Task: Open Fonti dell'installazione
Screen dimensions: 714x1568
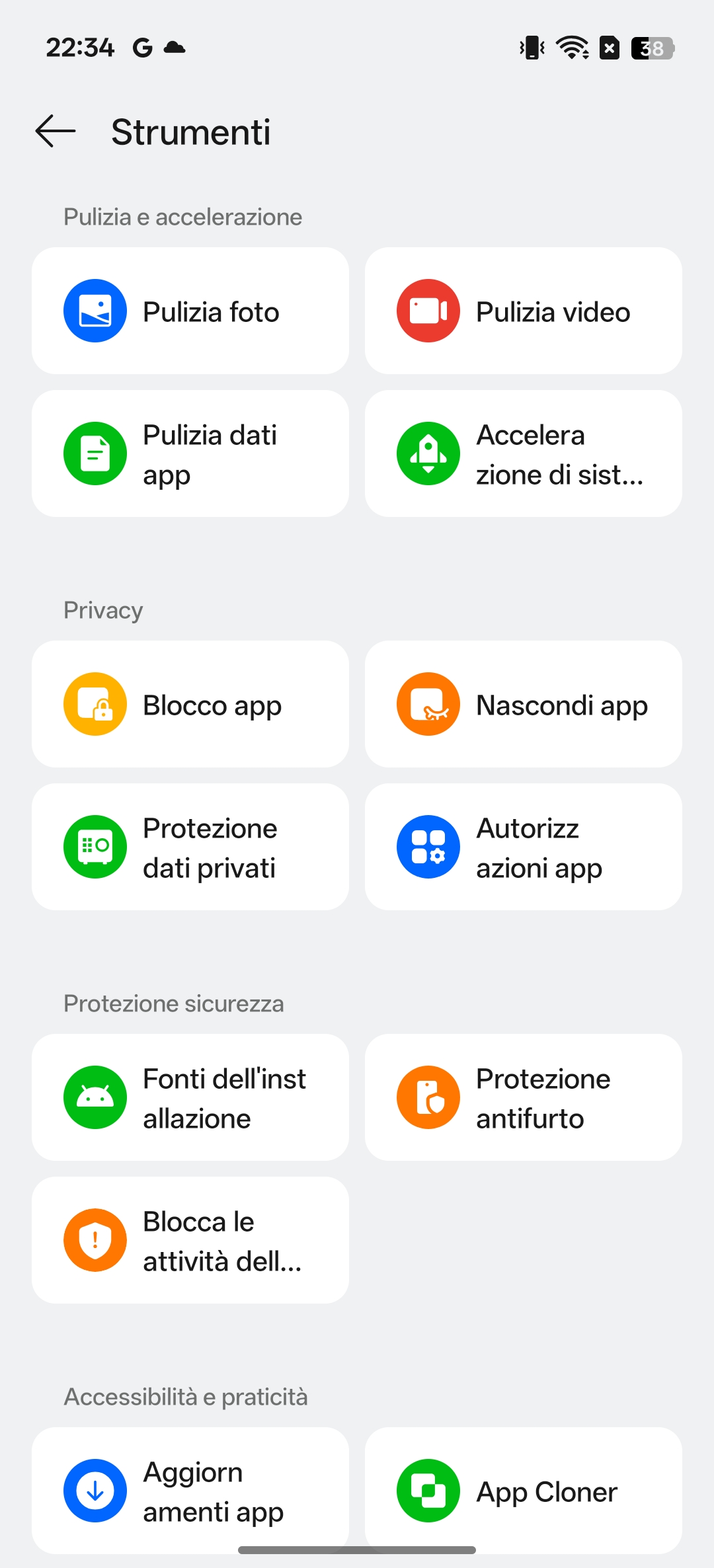Action: [190, 1097]
